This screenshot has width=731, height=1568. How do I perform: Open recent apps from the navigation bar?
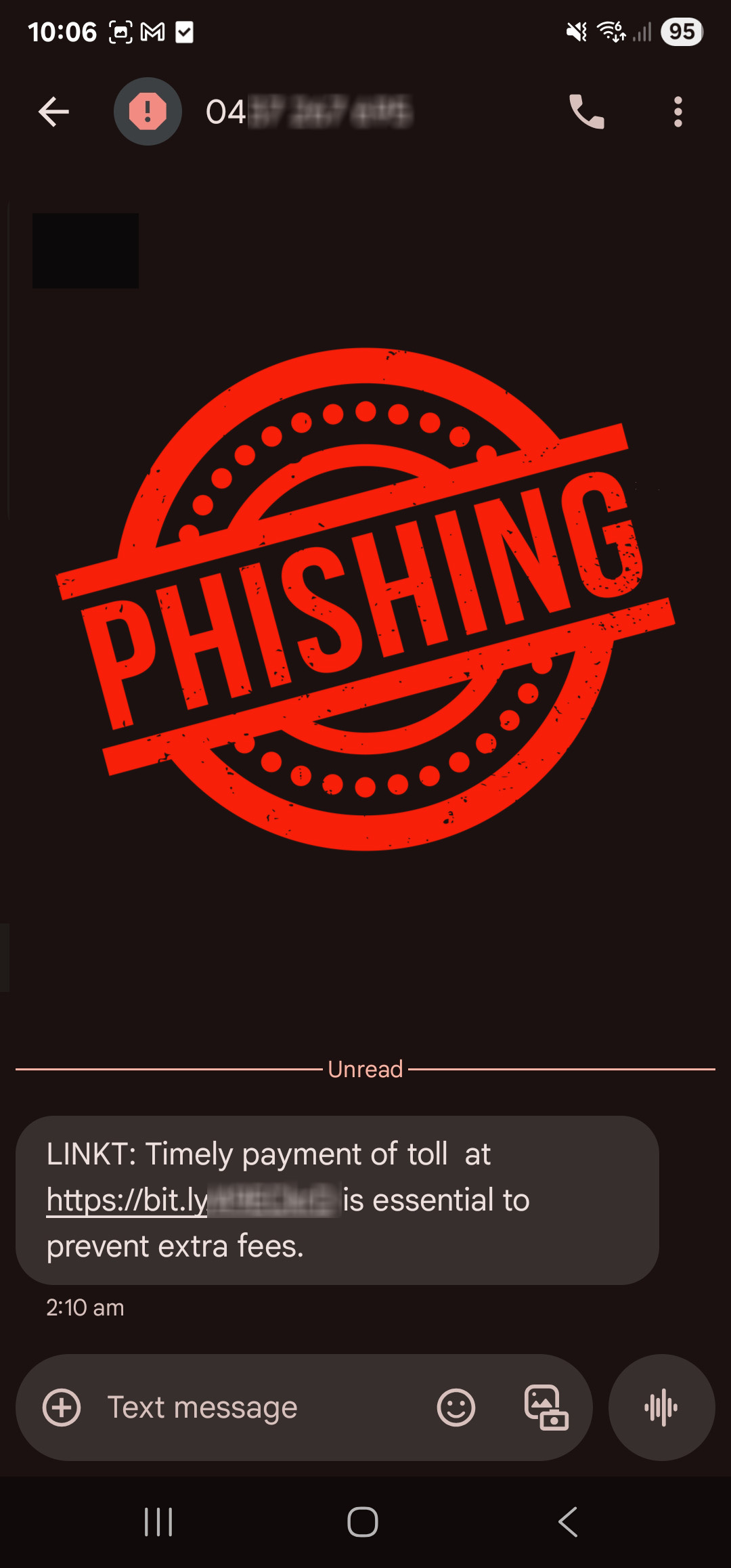point(157,1519)
